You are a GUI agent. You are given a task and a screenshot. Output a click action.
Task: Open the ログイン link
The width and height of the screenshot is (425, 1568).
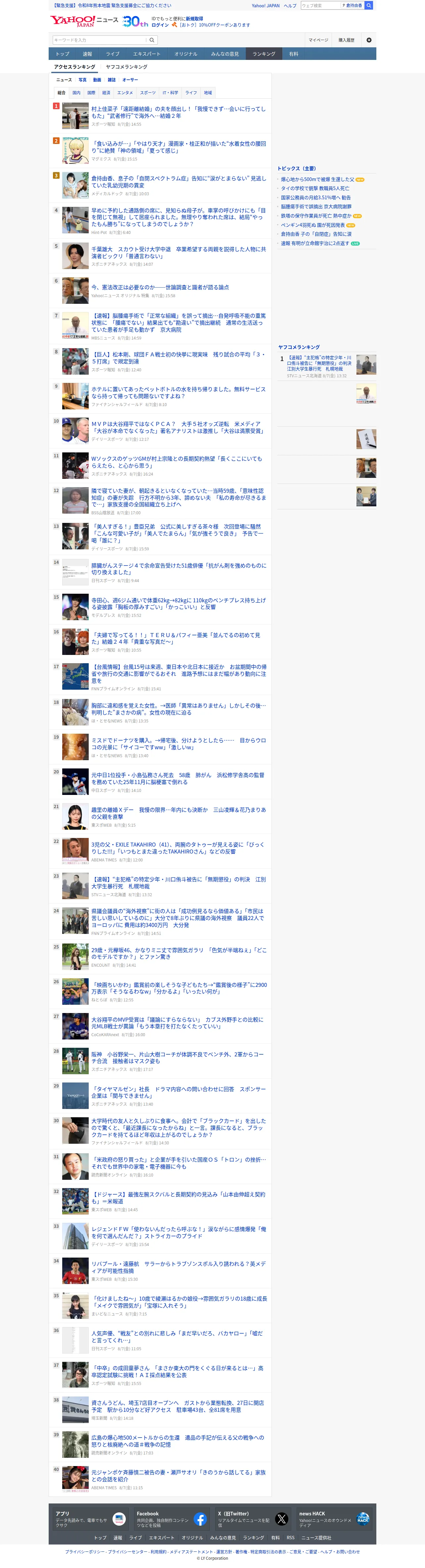(160, 25)
